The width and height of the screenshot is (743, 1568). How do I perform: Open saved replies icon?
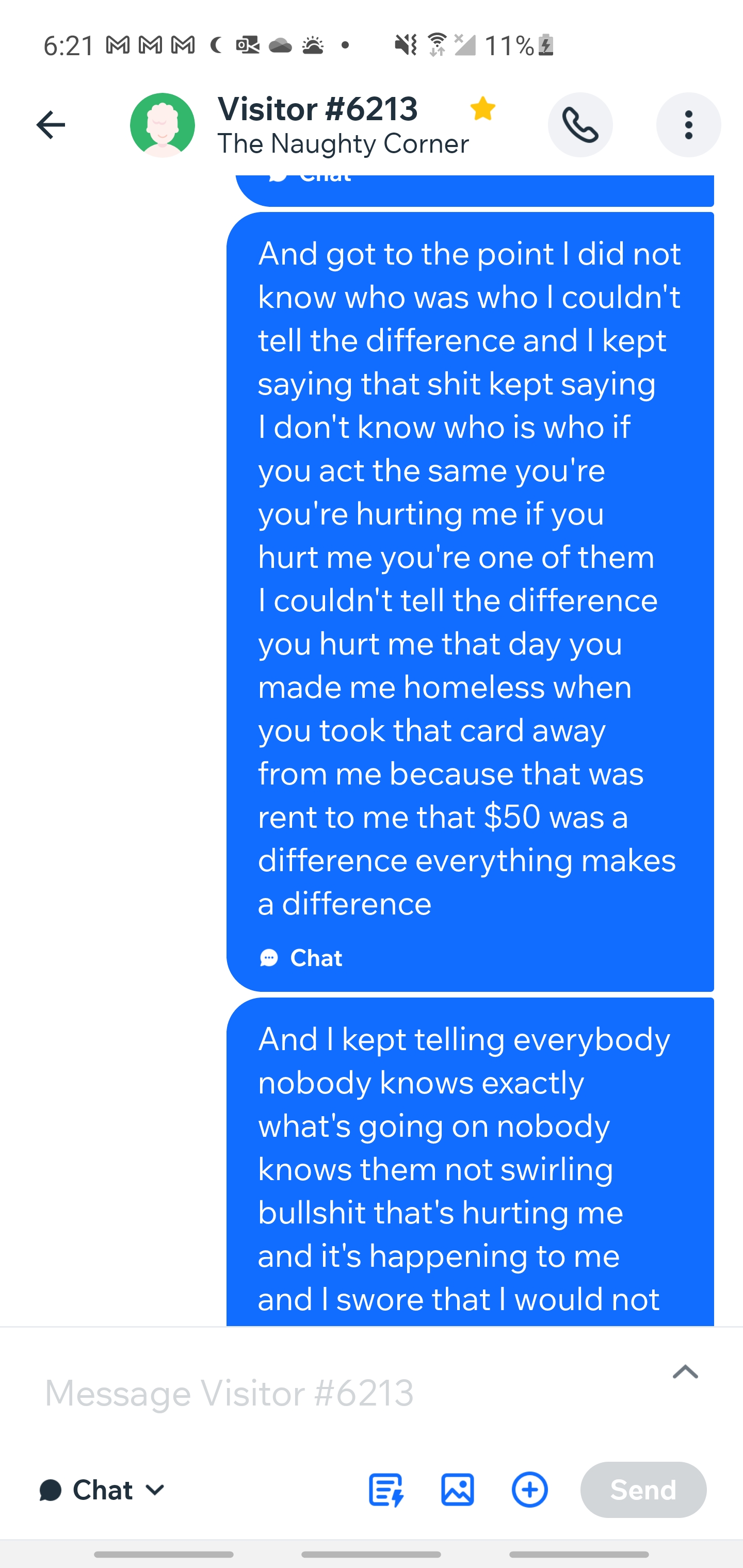point(386,1490)
